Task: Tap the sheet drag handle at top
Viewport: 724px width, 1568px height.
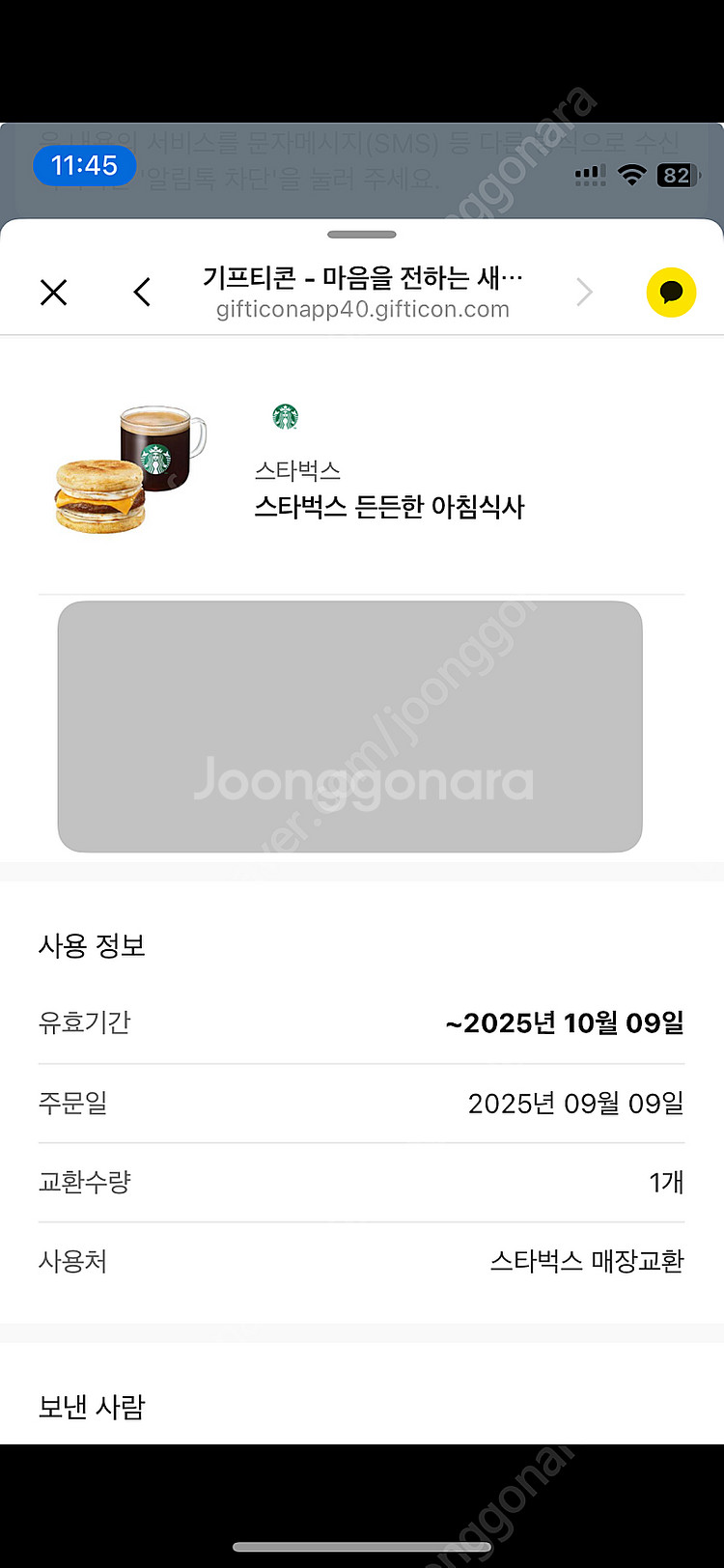Action: pos(362,234)
